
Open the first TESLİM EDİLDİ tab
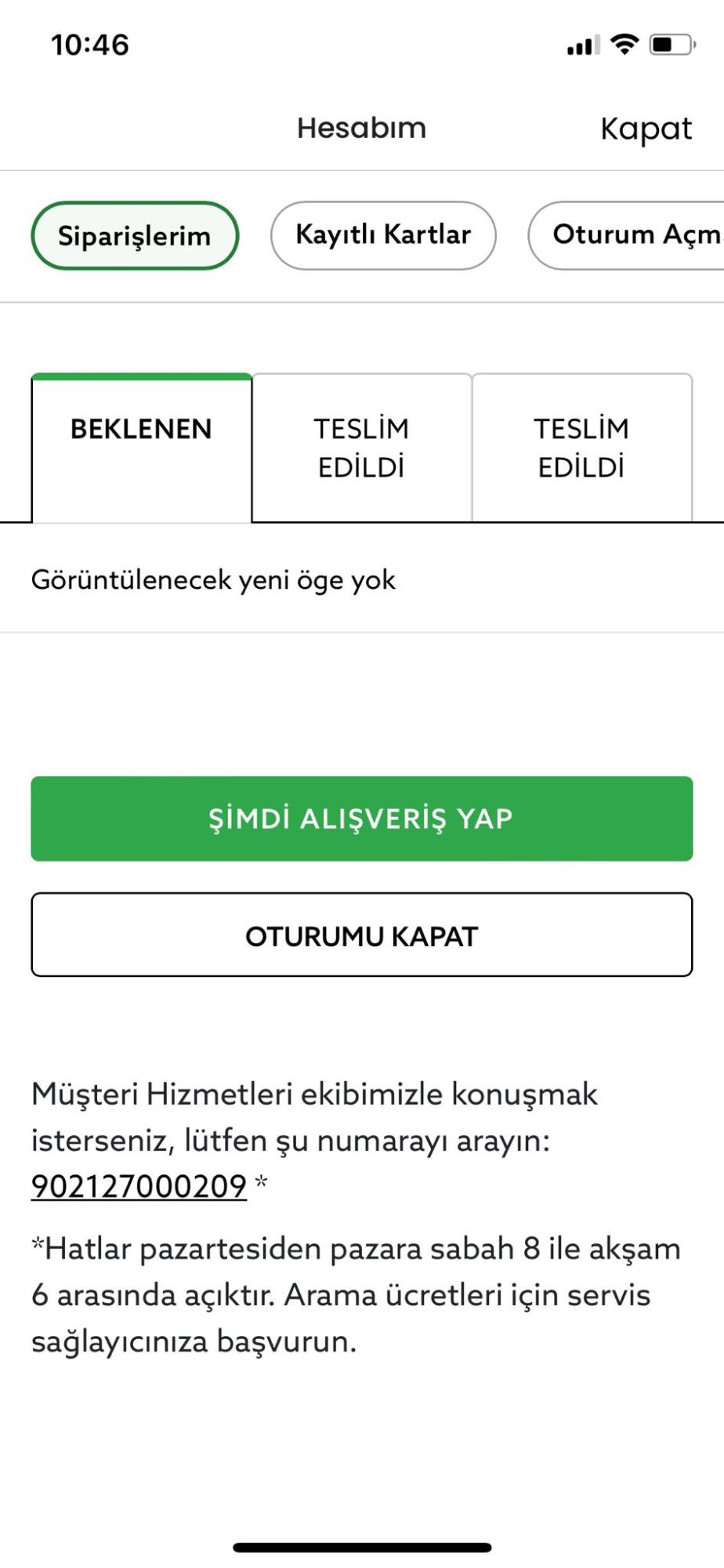point(361,447)
